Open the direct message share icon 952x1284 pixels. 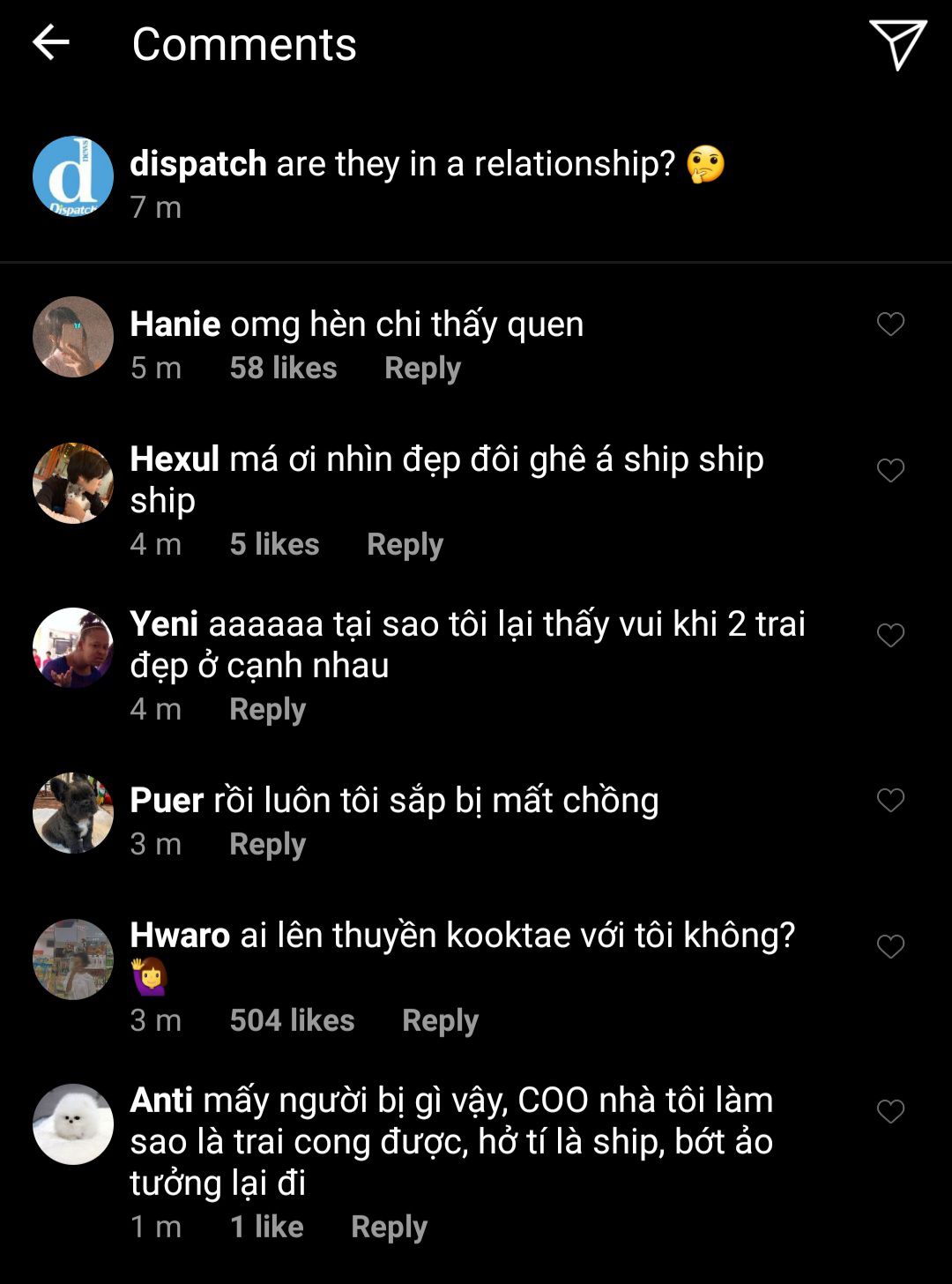tap(898, 44)
